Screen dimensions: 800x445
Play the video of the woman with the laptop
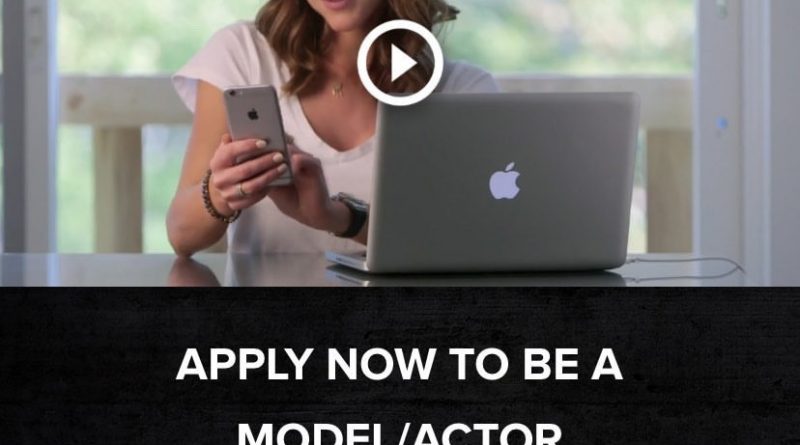pos(400,63)
